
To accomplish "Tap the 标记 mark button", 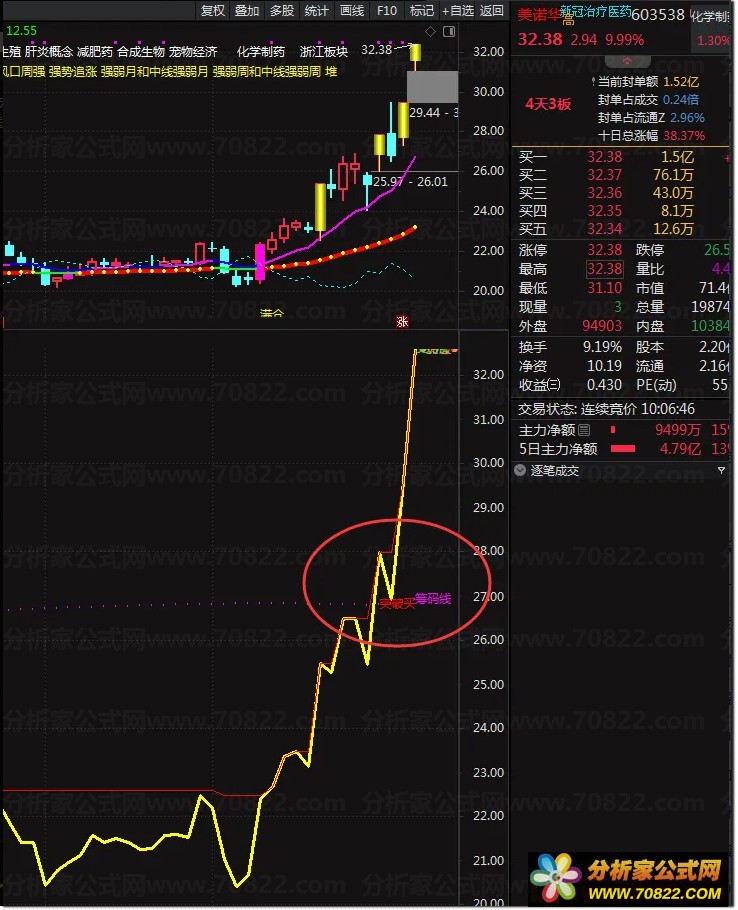I will (422, 11).
